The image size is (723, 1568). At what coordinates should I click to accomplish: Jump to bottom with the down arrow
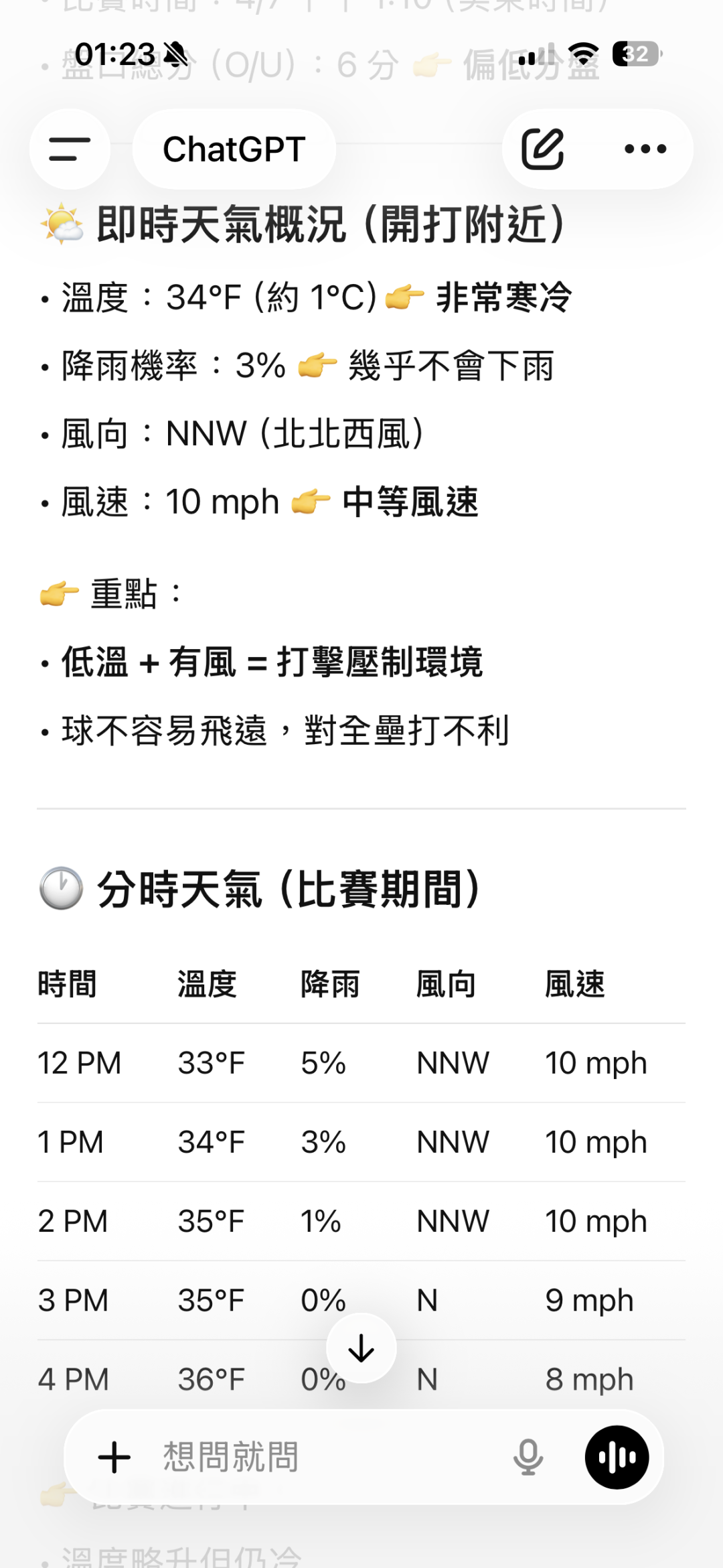pos(361,1348)
